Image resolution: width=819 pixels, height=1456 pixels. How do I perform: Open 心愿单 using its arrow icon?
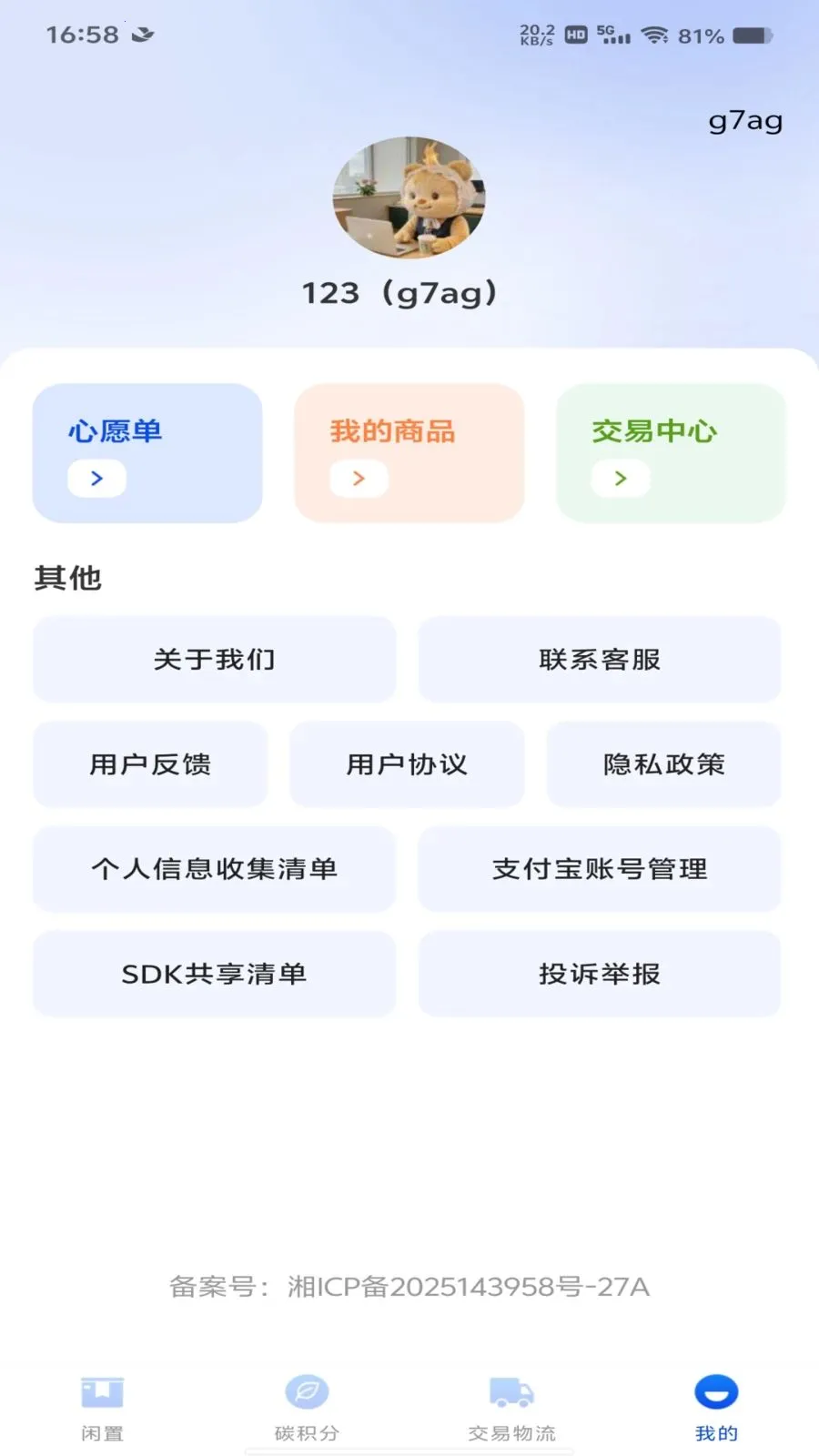96,479
